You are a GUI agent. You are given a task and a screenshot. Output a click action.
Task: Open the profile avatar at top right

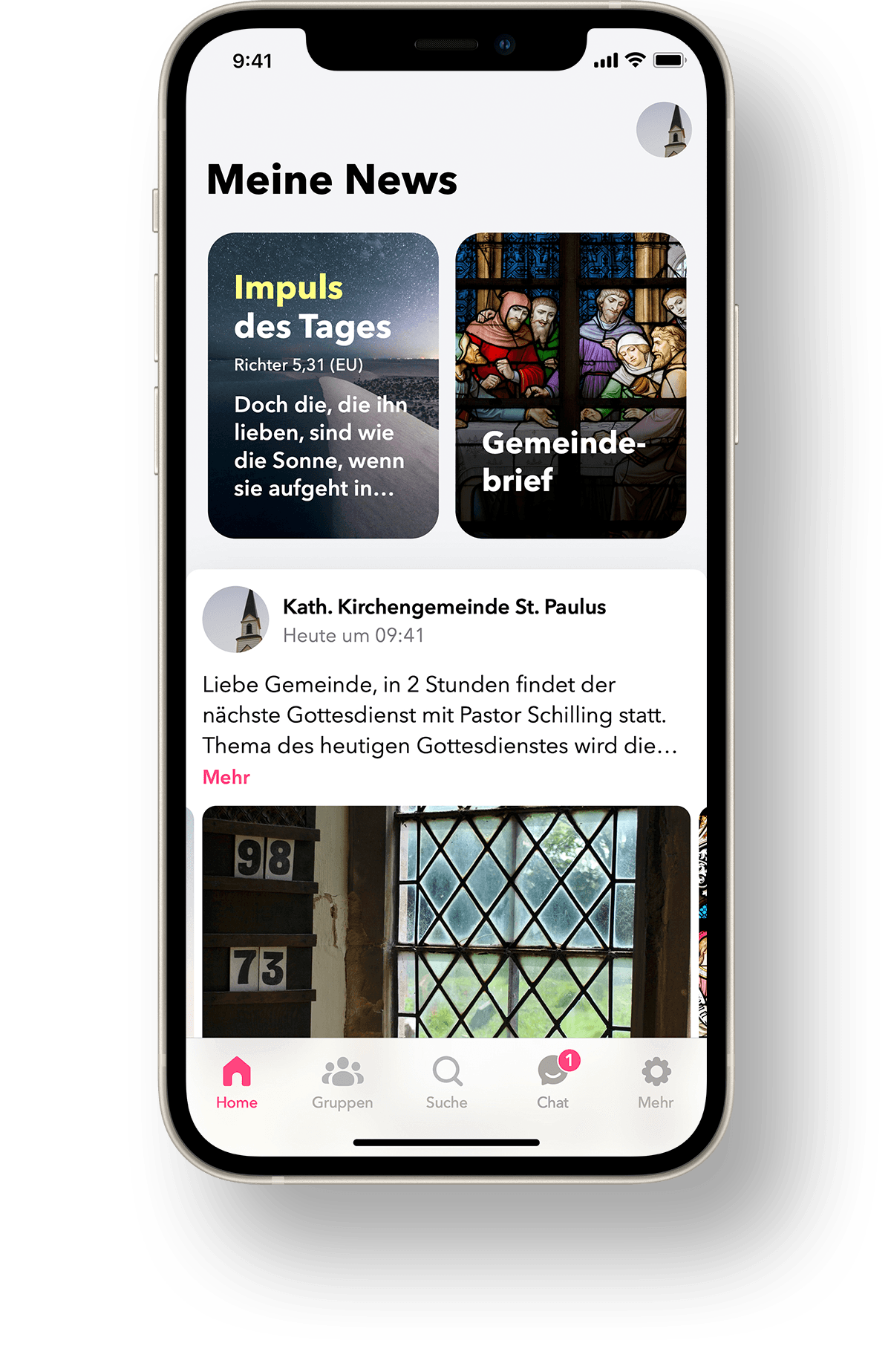pos(664,130)
